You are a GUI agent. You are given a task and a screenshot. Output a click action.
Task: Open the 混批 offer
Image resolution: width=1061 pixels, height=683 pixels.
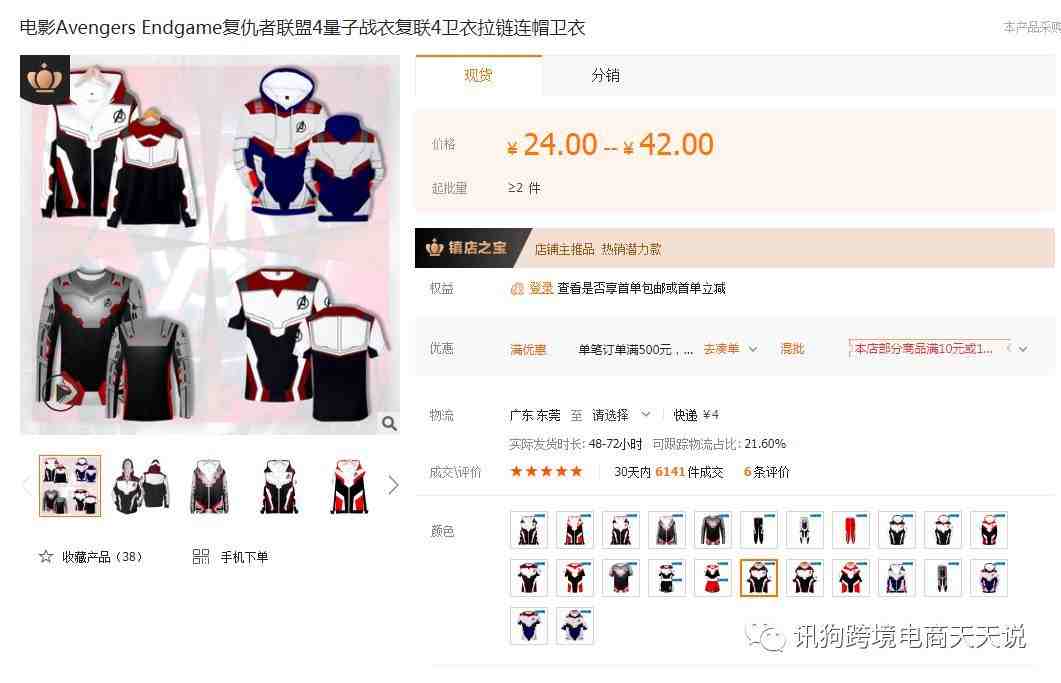pyautogui.click(x=792, y=349)
